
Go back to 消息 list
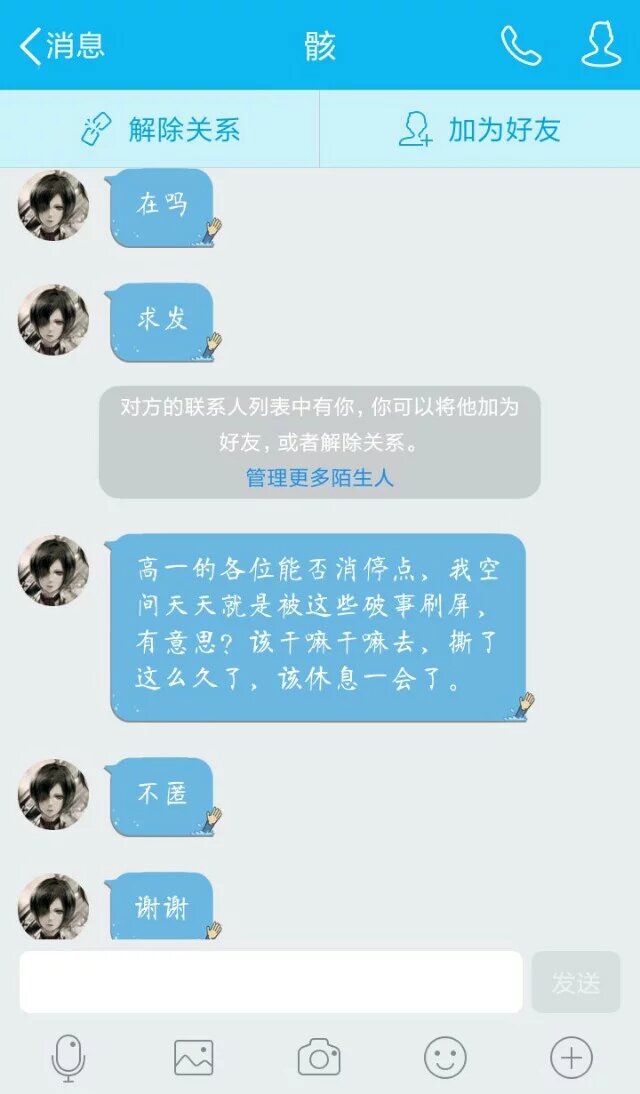coord(62,46)
